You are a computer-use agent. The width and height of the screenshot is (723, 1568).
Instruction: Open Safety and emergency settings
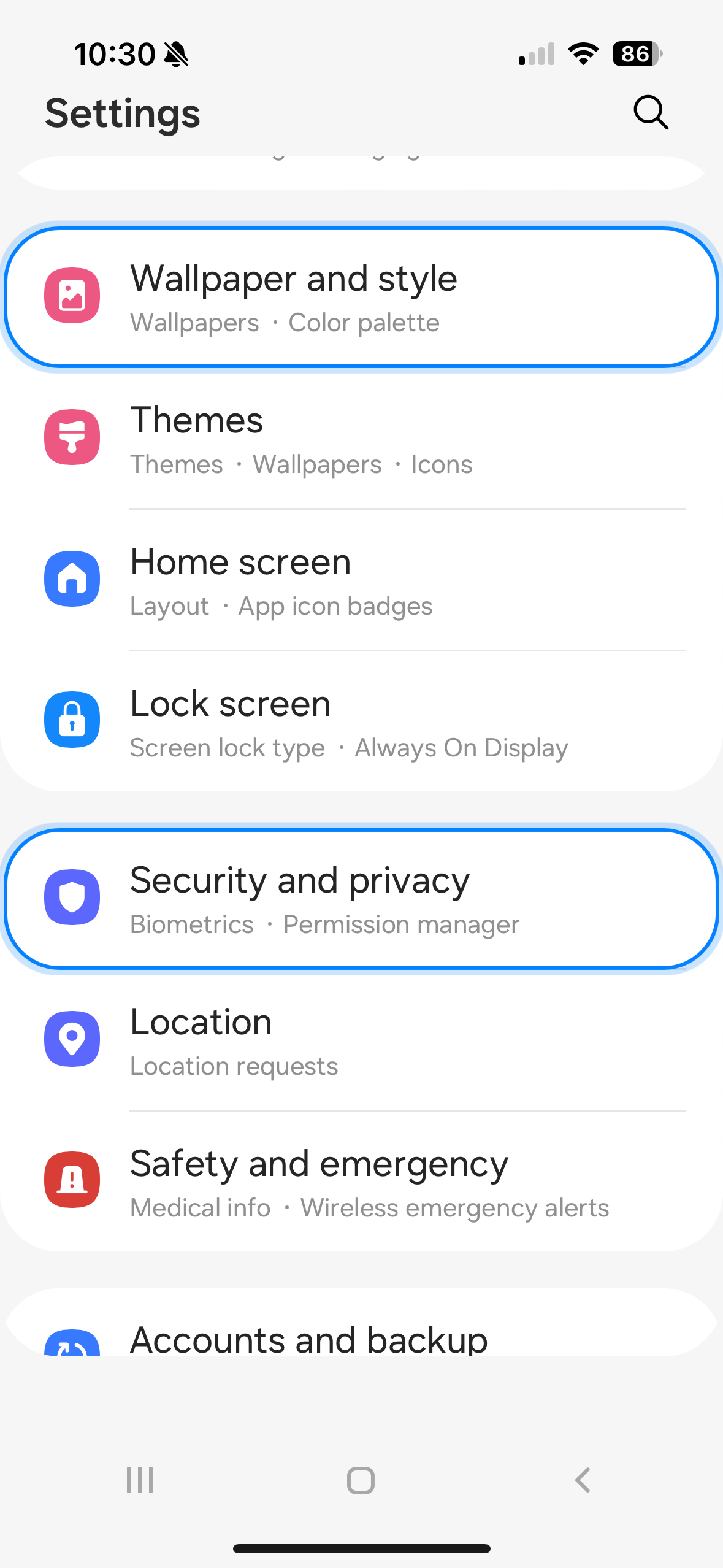361,1180
